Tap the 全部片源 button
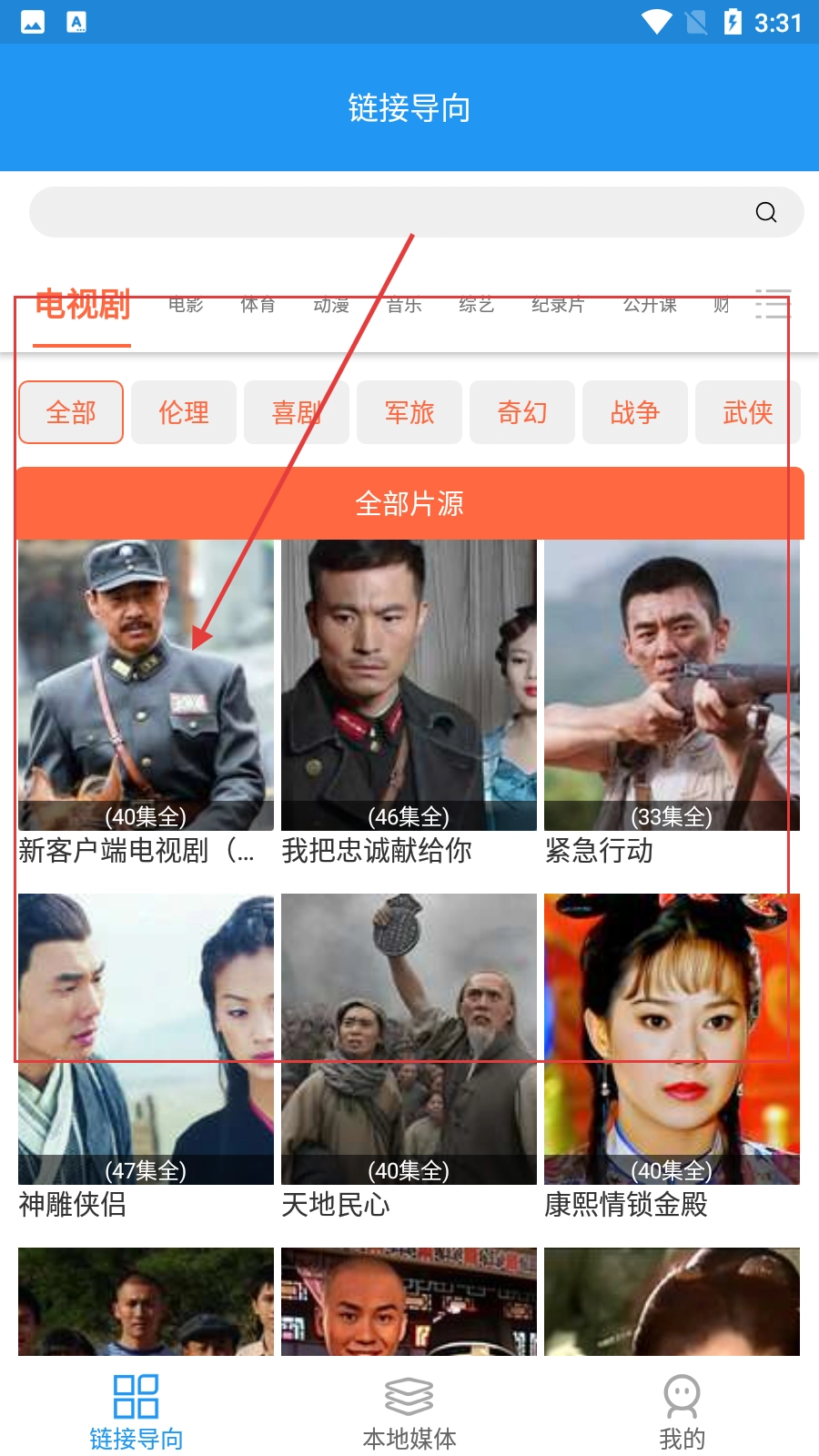The width and height of the screenshot is (819, 1456). point(409,503)
